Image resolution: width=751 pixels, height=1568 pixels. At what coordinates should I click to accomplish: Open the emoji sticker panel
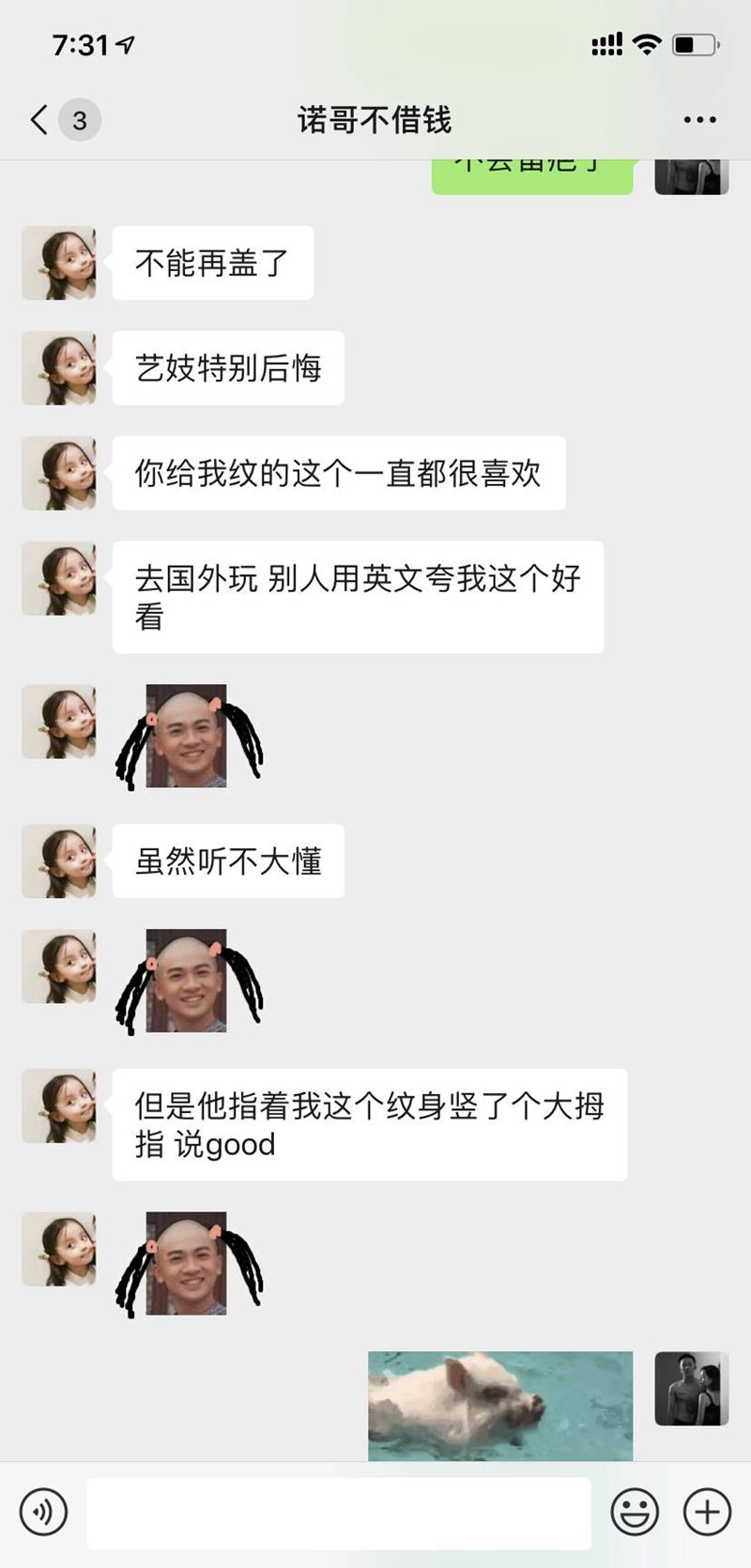click(x=635, y=1512)
